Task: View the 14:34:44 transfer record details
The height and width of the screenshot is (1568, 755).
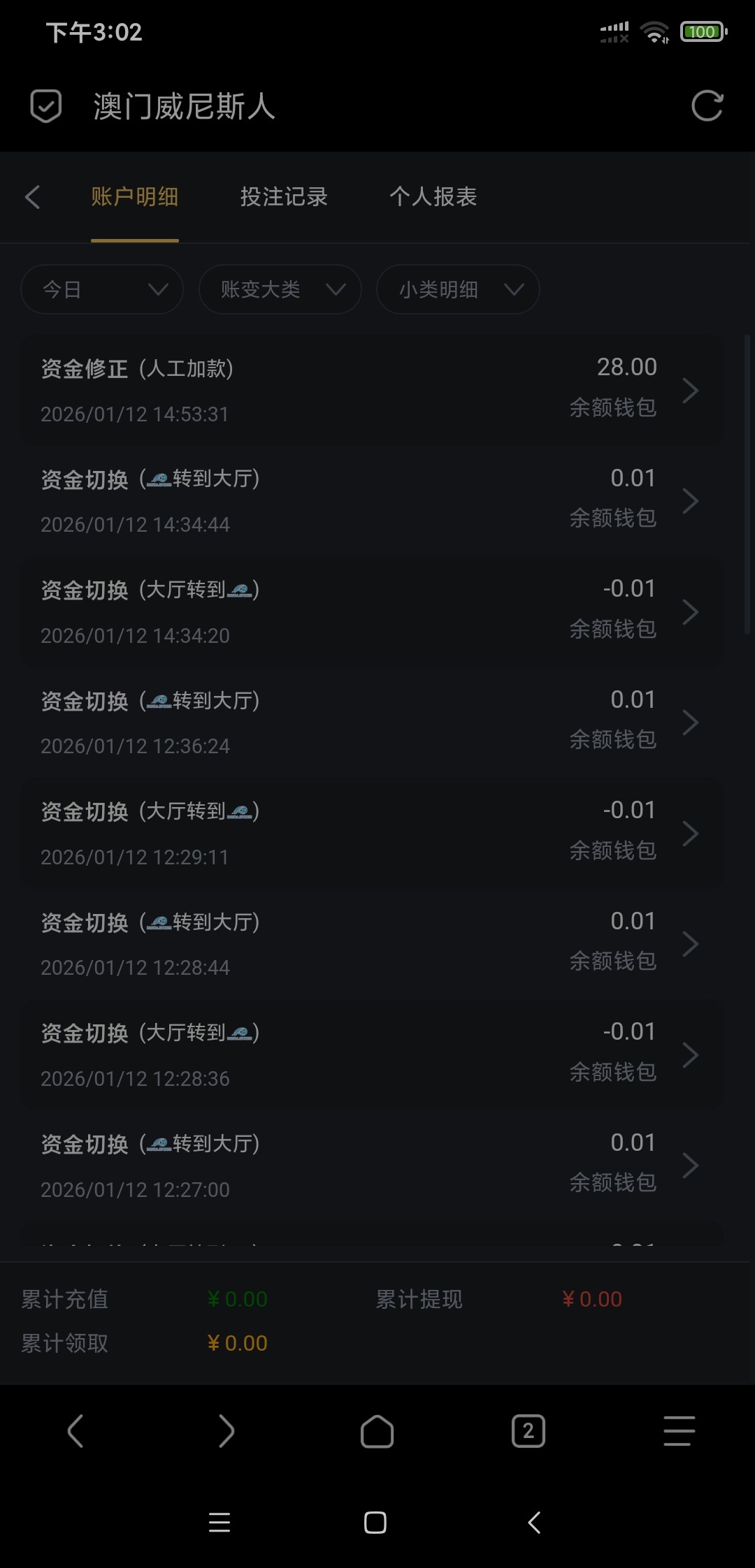Action: pos(371,501)
